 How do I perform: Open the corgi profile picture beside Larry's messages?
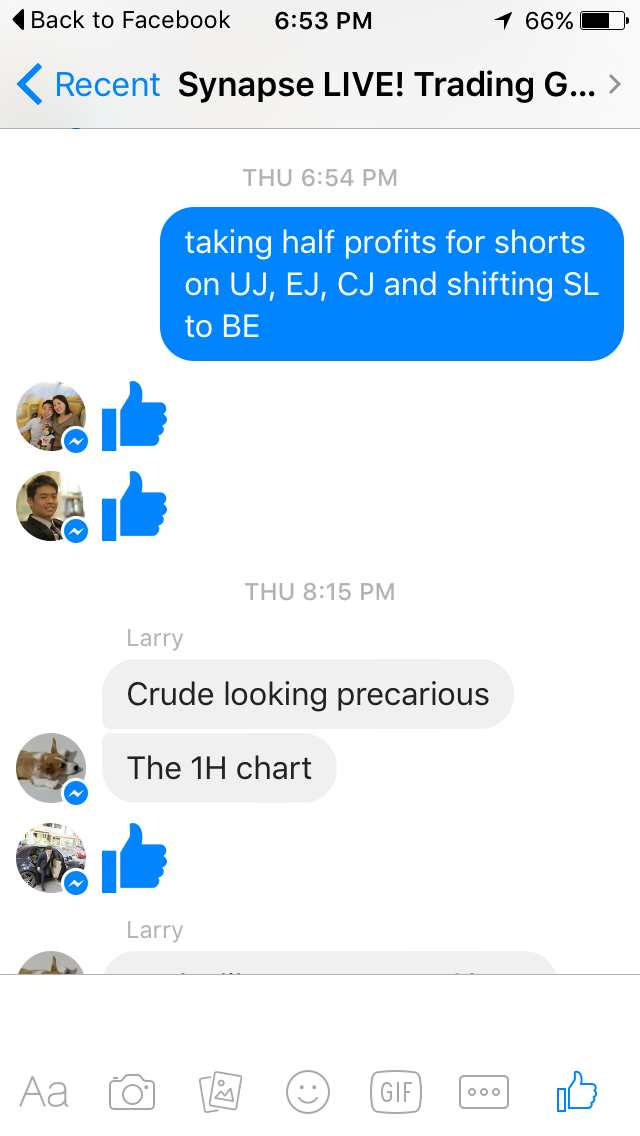(x=51, y=768)
